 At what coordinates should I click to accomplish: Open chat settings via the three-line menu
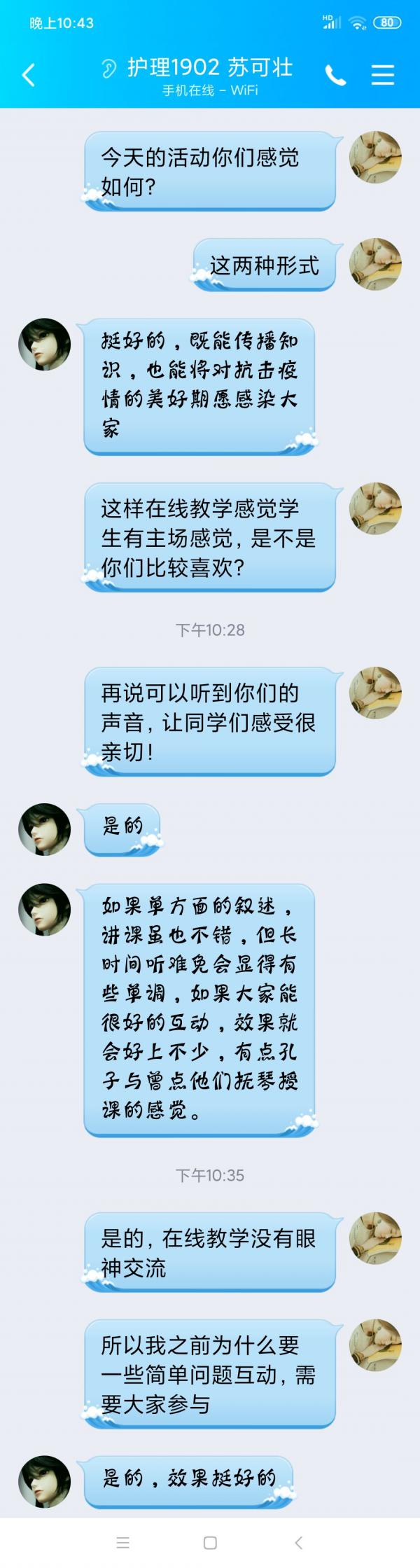coord(382,75)
